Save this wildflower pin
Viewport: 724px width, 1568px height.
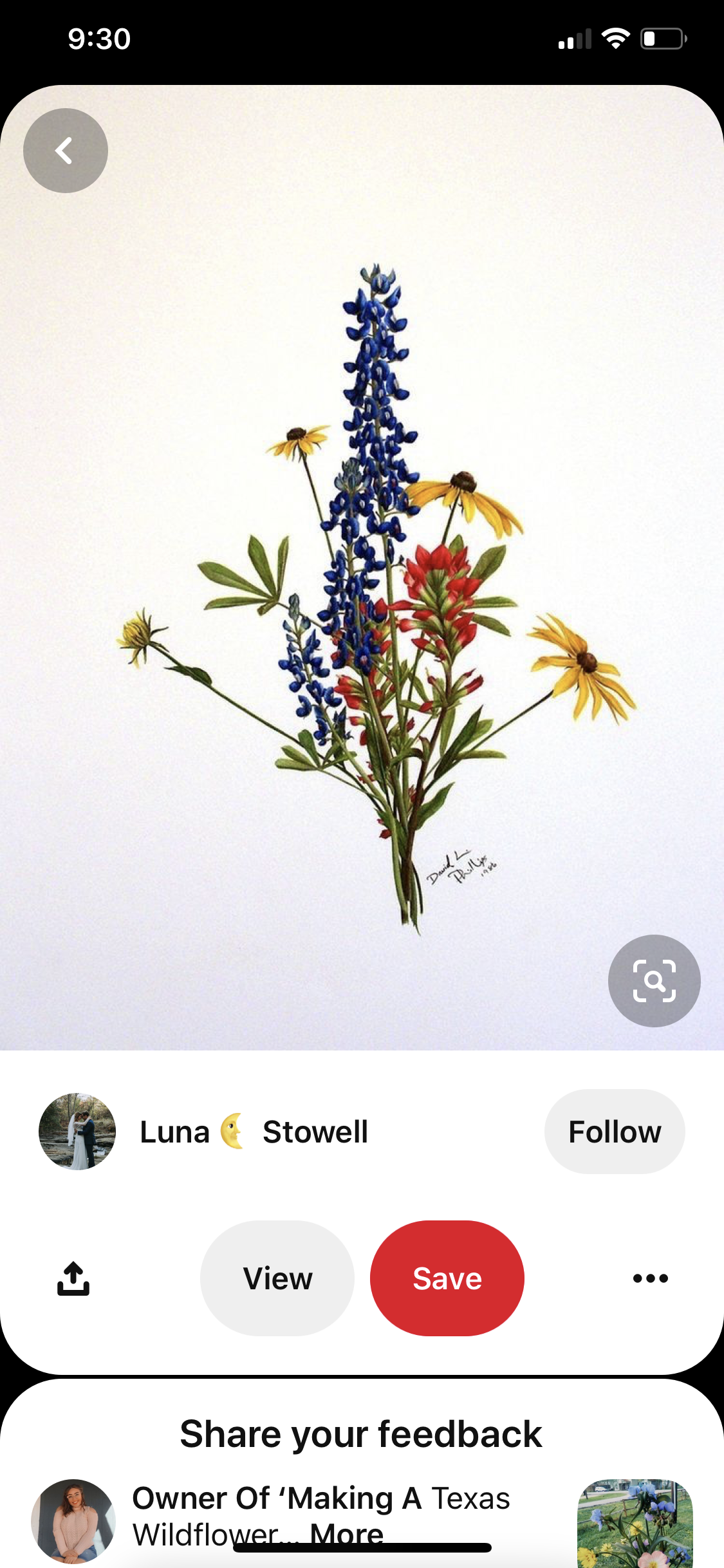447,1278
